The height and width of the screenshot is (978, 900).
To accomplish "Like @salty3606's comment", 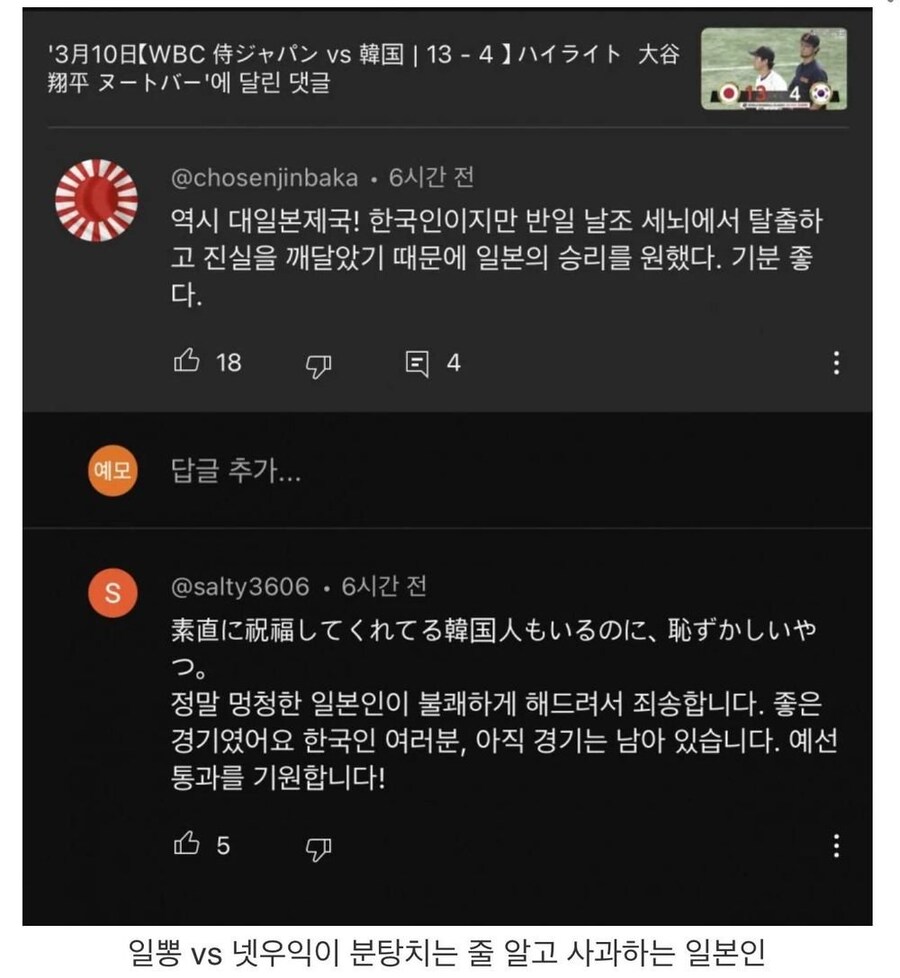I will 186,845.
